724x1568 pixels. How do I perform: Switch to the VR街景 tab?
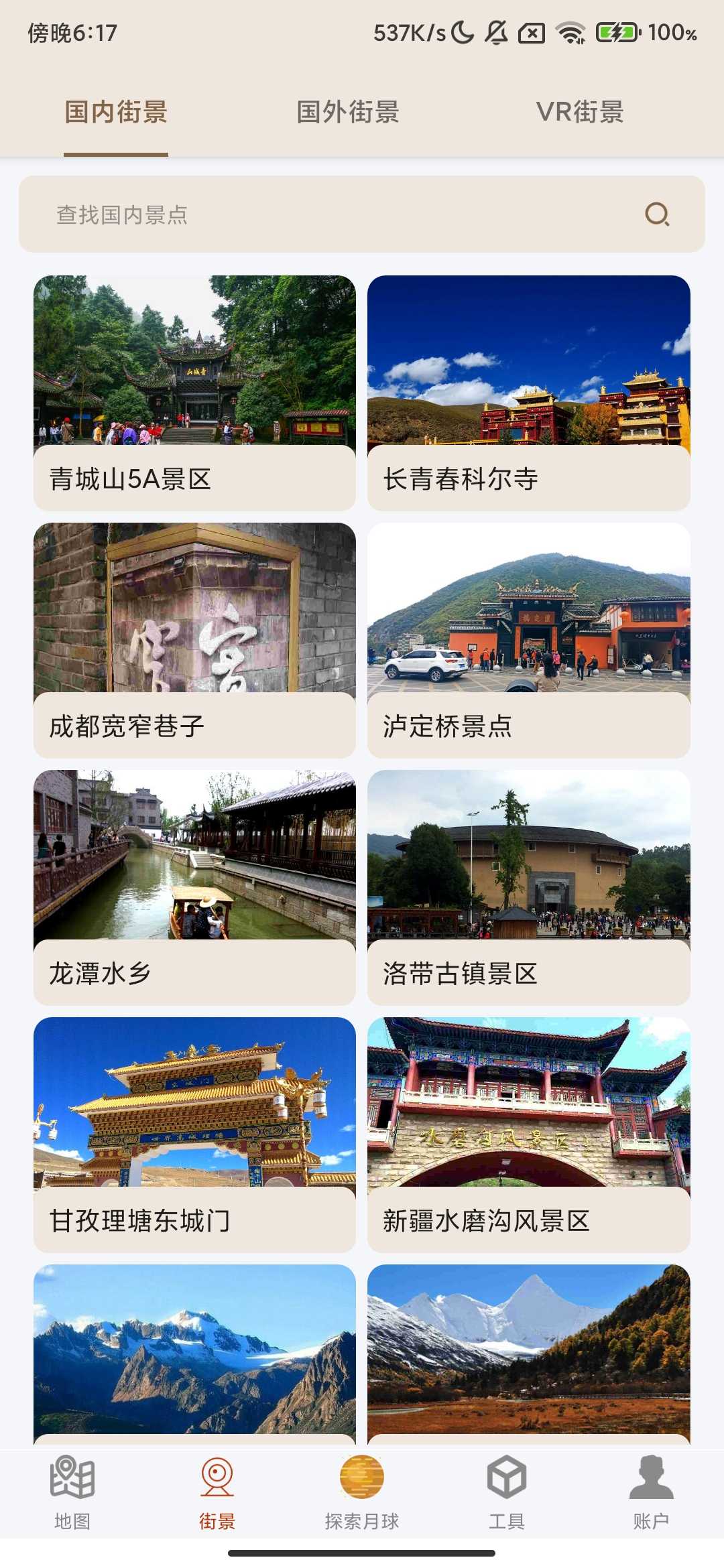580,112
